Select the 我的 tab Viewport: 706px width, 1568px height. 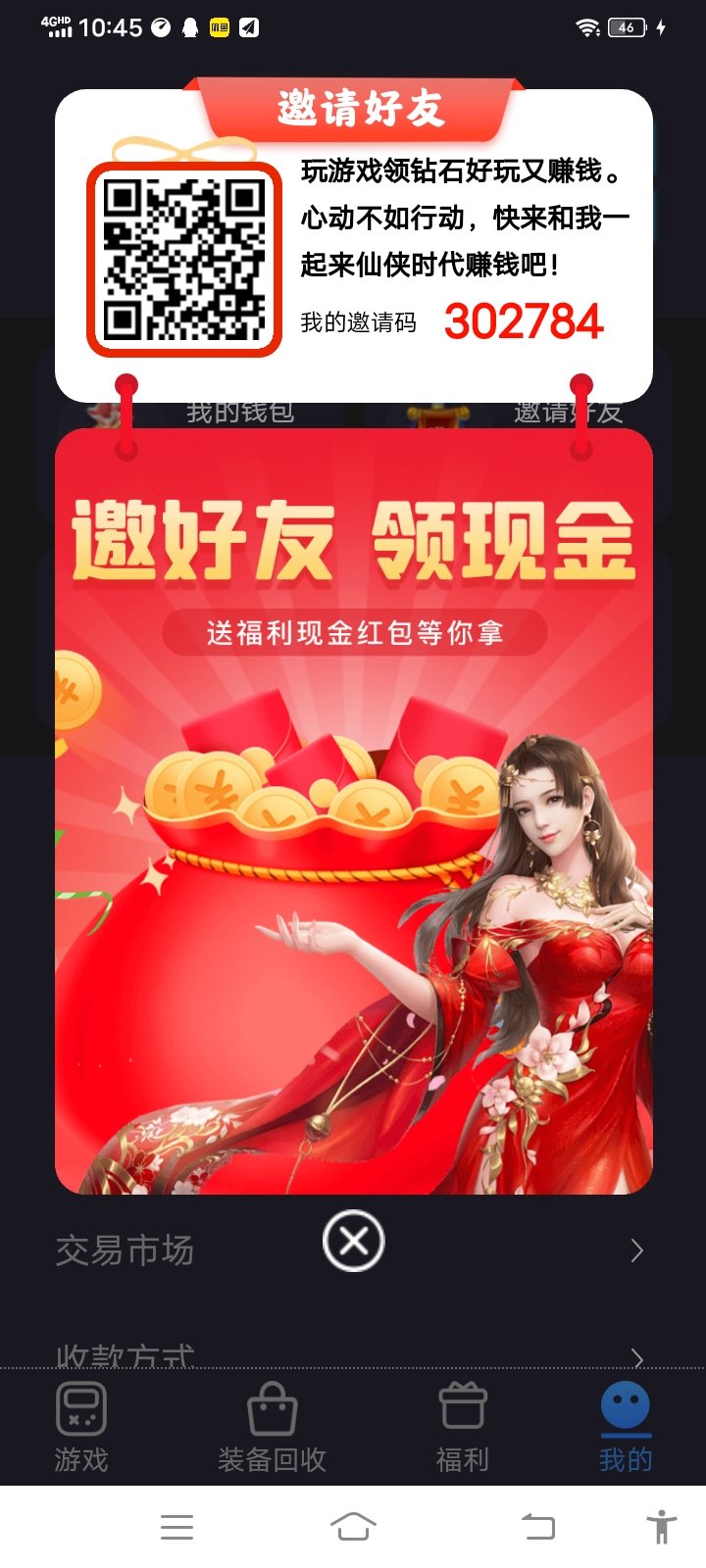tap(626, 1427)
